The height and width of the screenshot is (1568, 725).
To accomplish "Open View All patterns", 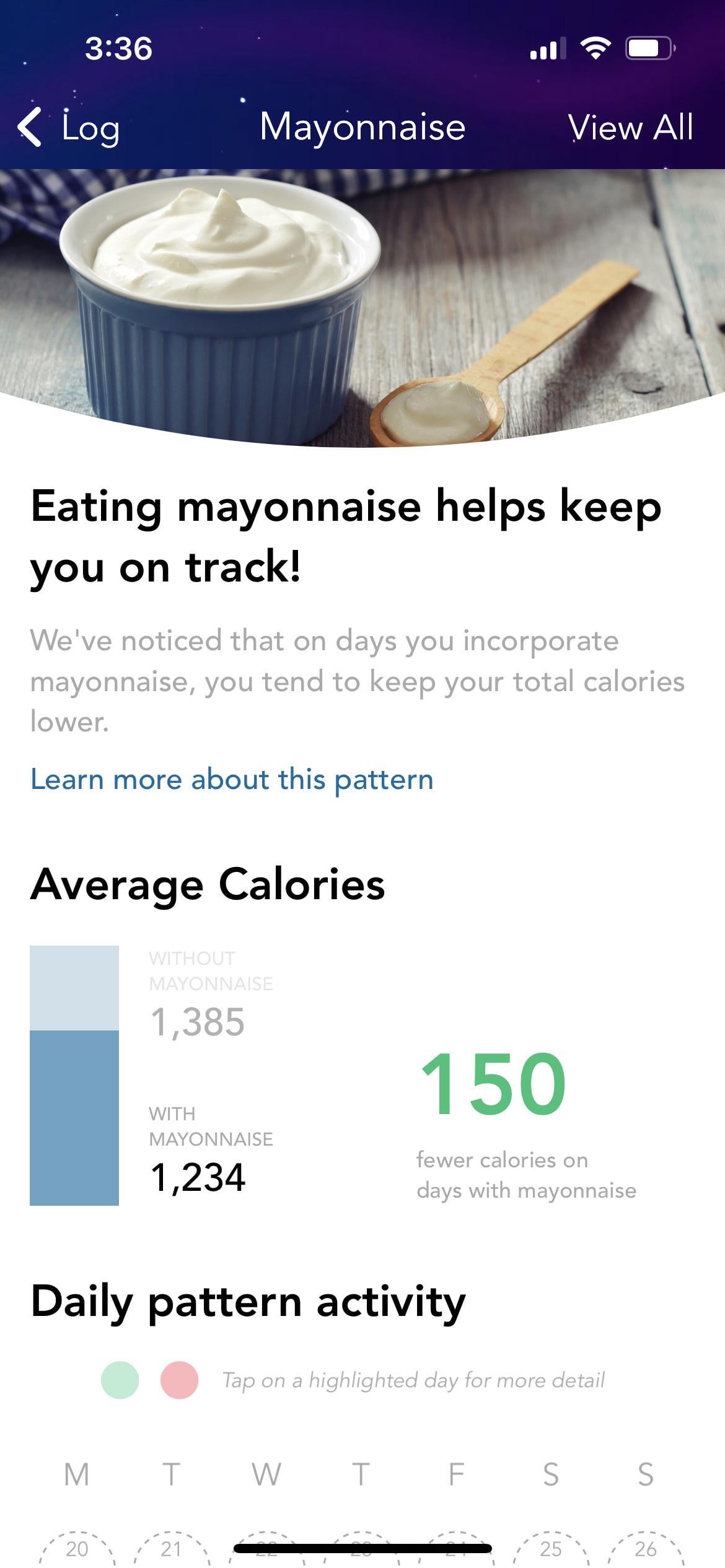I will [630, 128].
